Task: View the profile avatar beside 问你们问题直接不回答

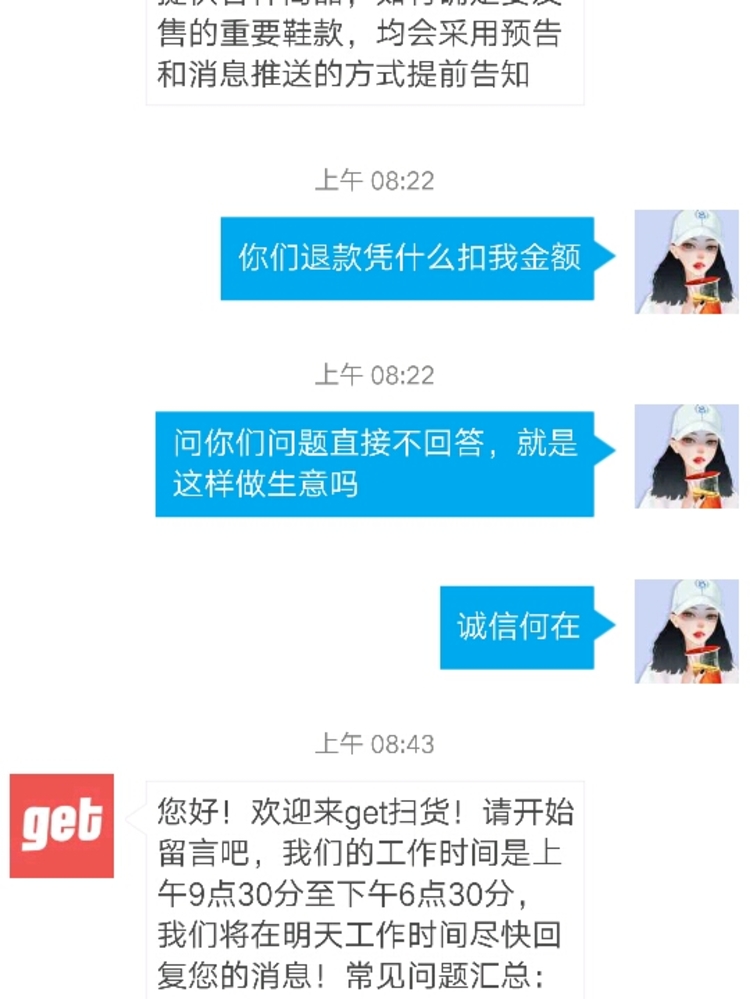Action: tap(686, 456)
